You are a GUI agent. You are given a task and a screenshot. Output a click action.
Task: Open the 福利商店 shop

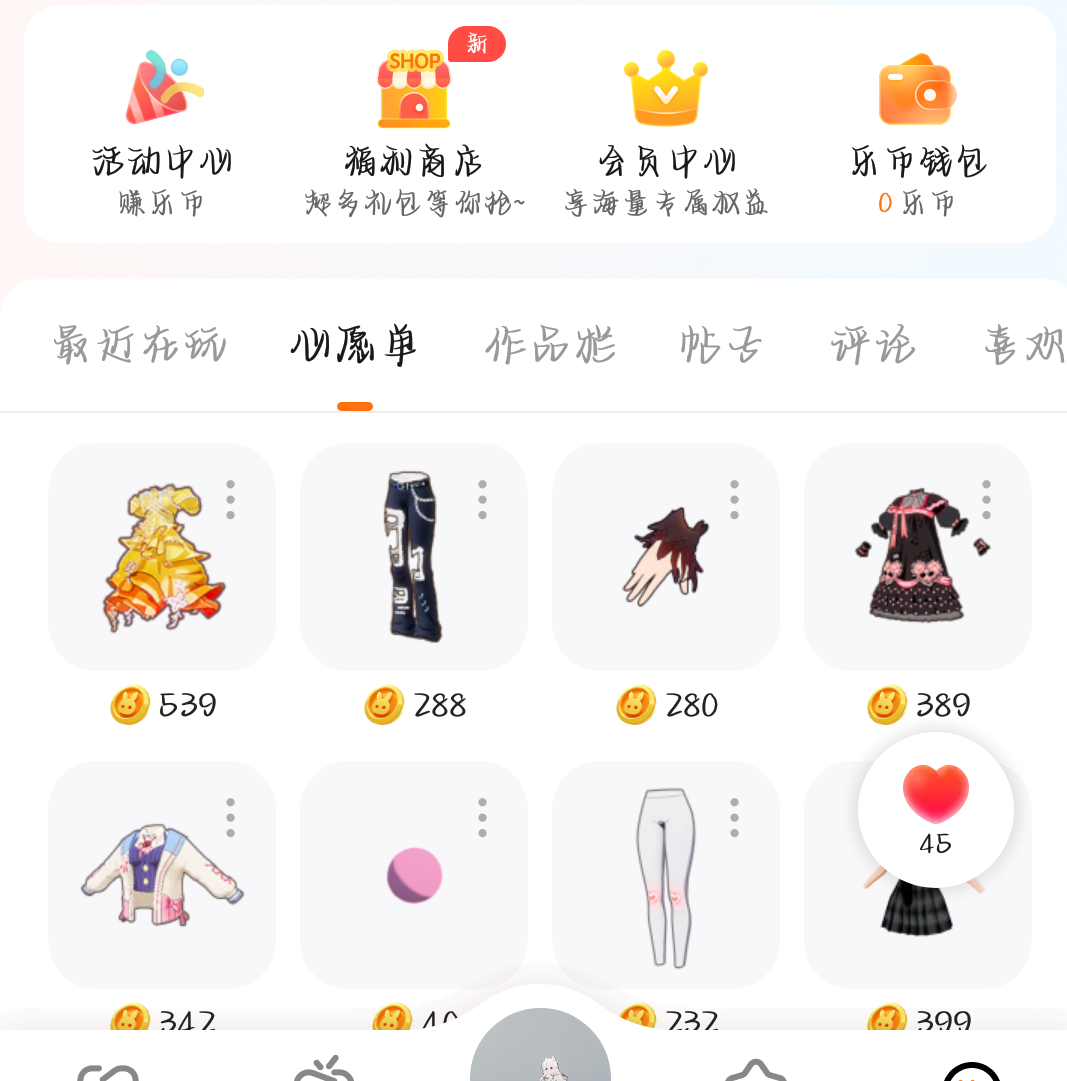tap(414, 130)
